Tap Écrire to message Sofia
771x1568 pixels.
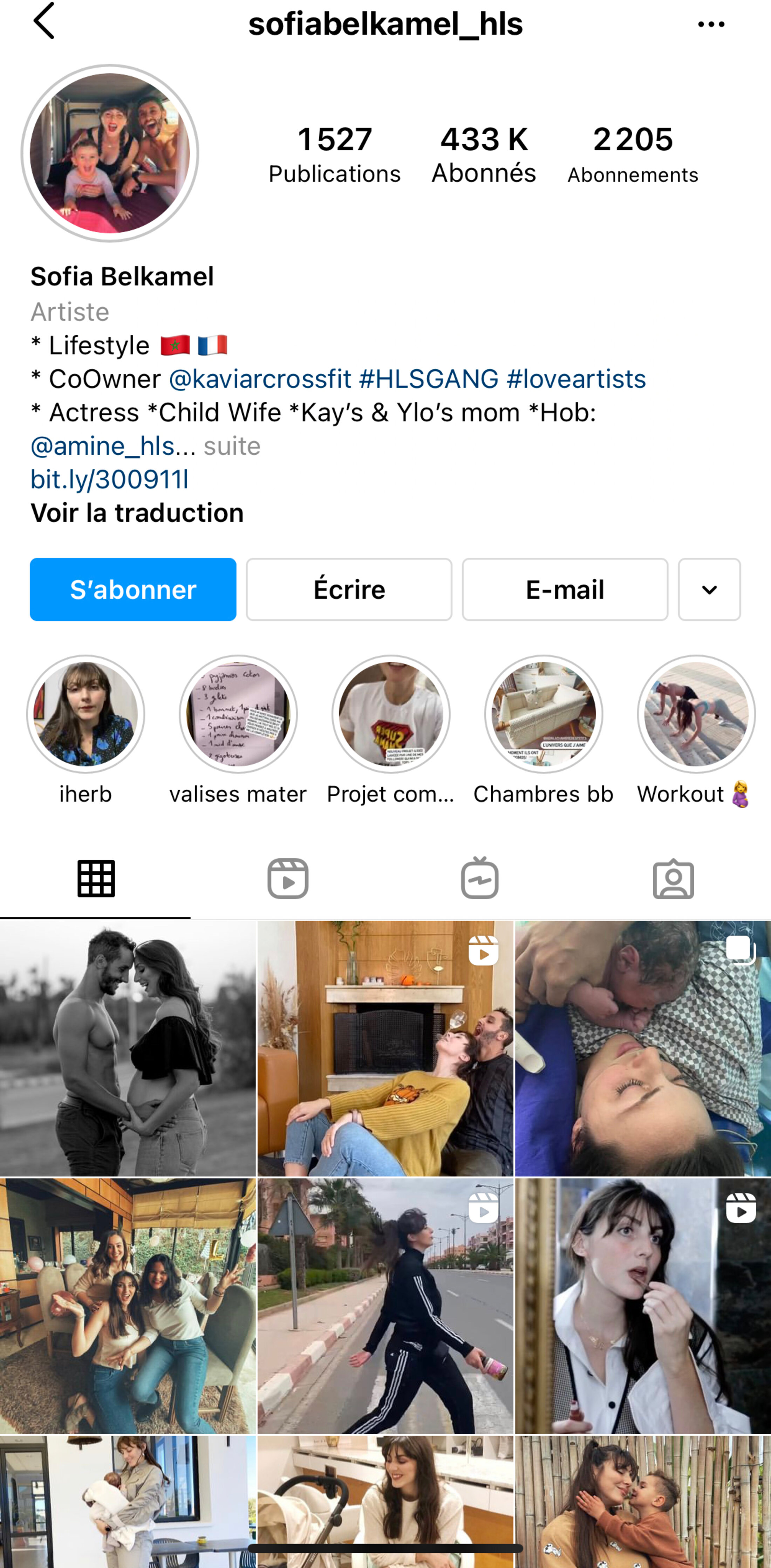[x=349, y=589]
